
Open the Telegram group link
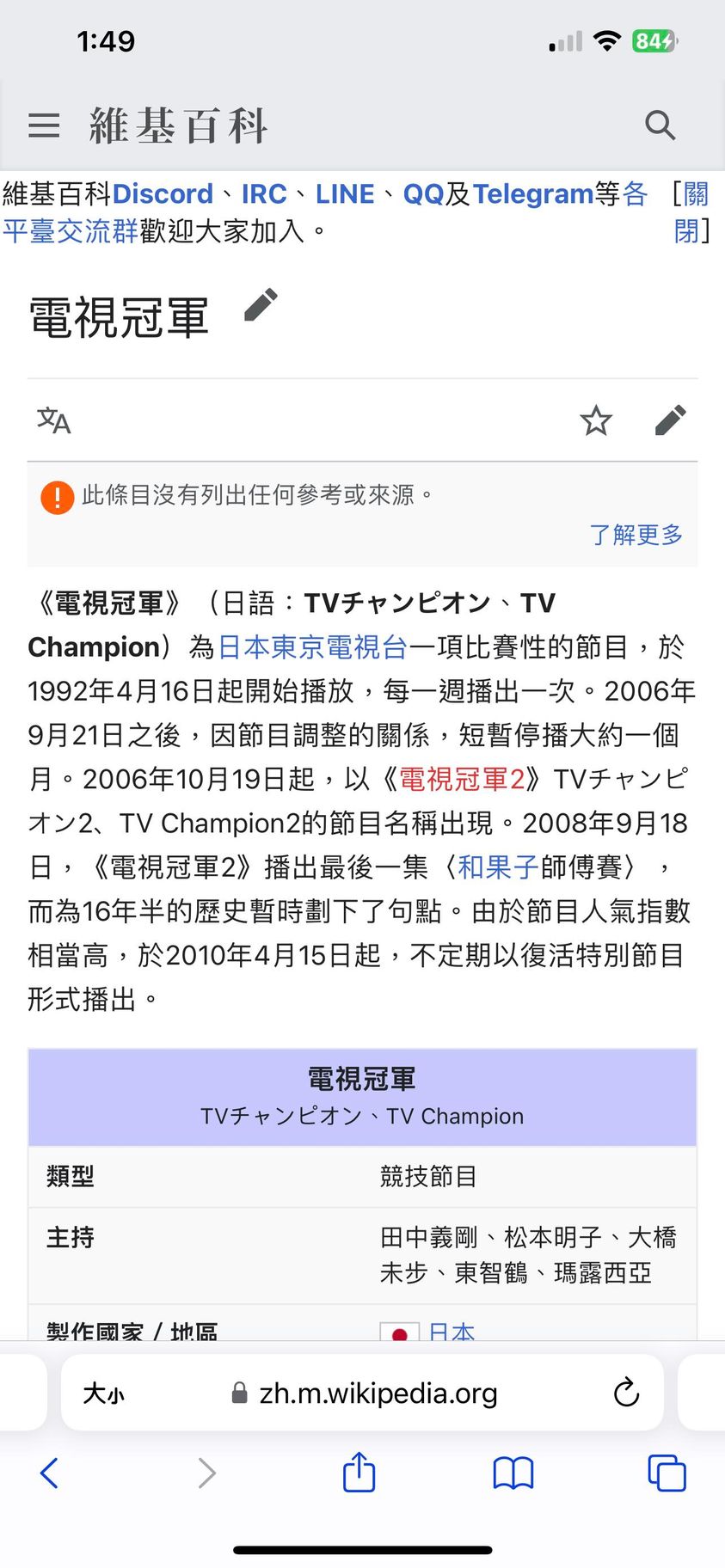[x=533, y=194]
